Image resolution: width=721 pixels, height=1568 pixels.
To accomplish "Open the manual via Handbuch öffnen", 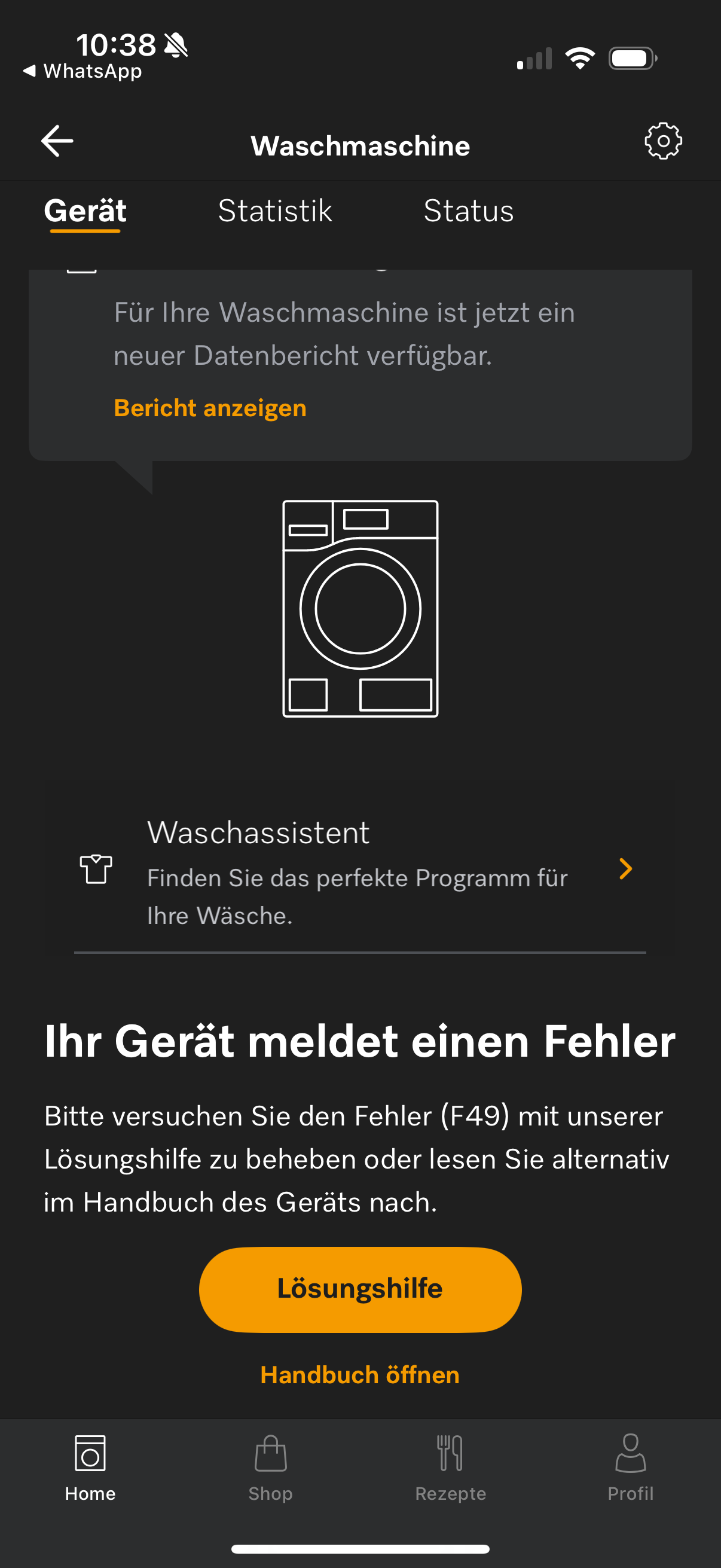I will [360, 1375].
